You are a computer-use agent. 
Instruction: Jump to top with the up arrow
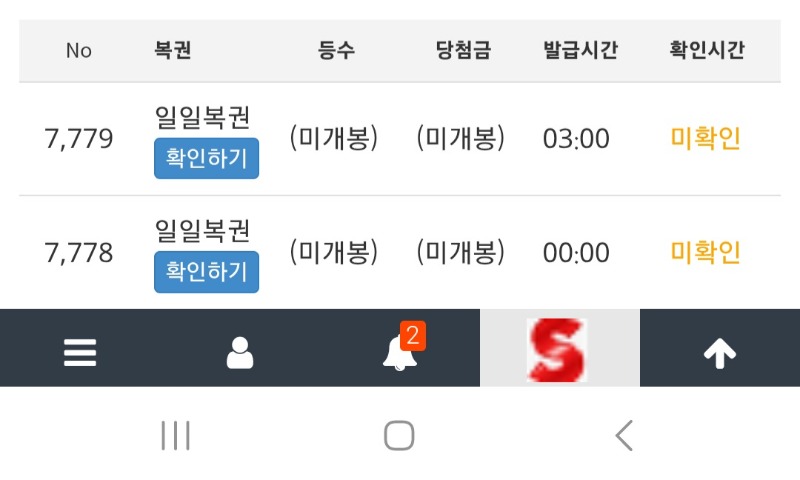tap(719, 353)
